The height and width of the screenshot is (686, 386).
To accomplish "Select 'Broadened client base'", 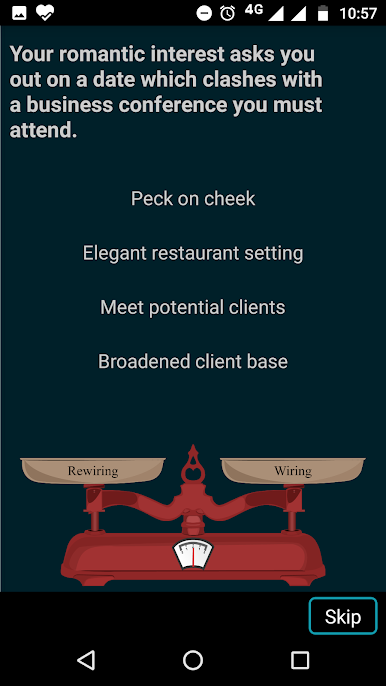I will pos(193,361).
